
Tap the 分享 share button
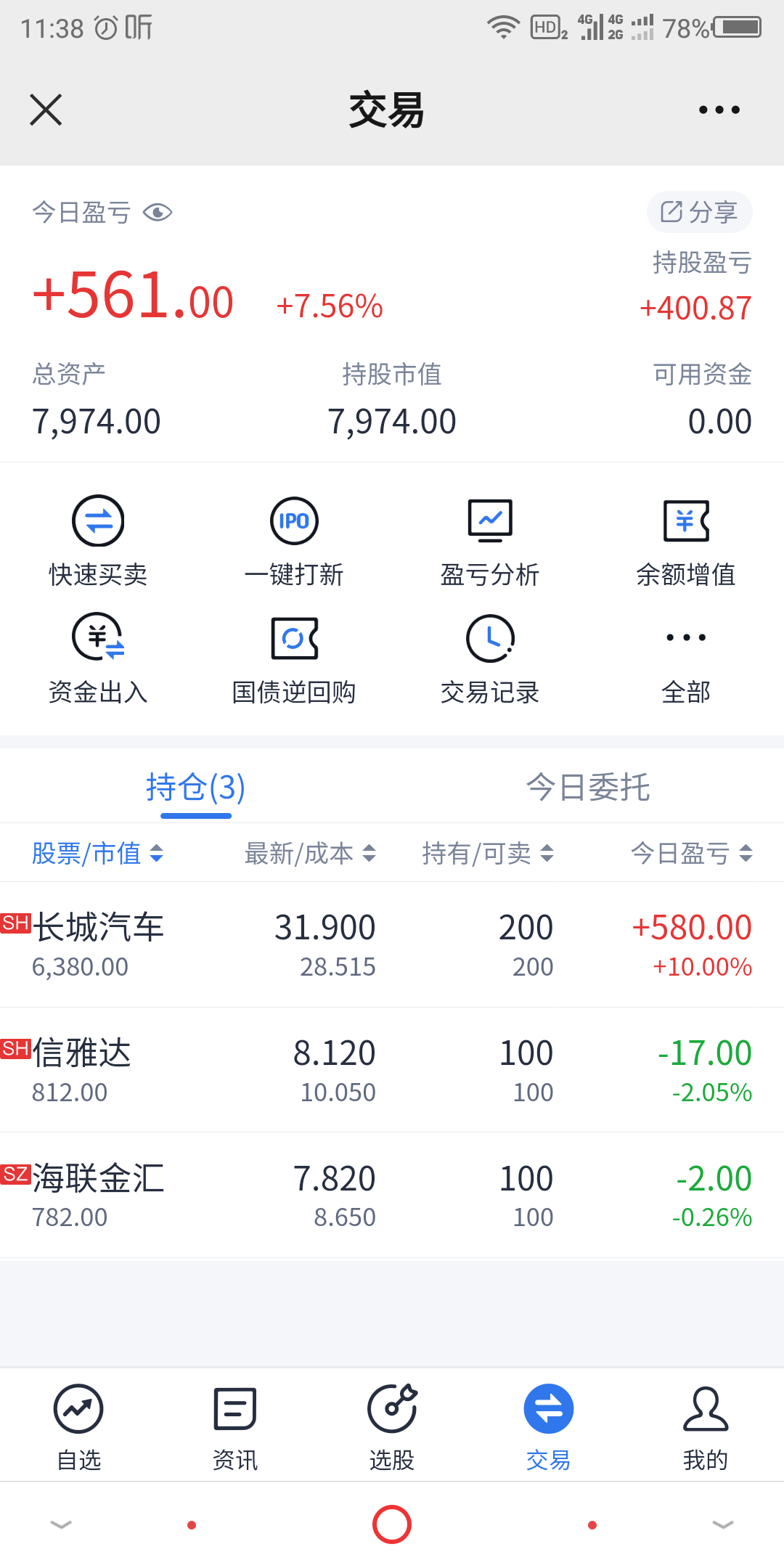click(x=699, y=212)
